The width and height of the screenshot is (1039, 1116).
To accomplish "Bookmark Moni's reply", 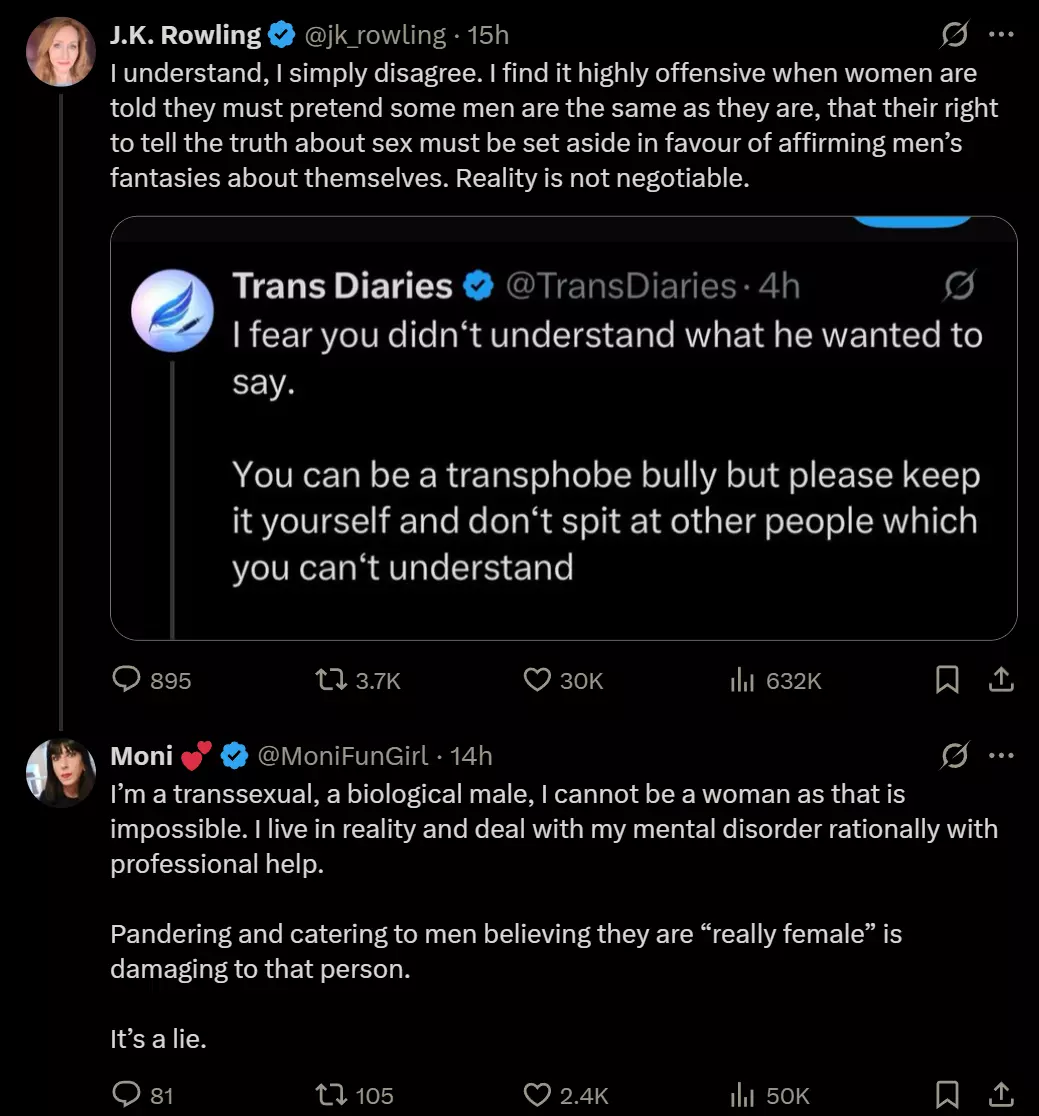I will [x=946, y=1095].
